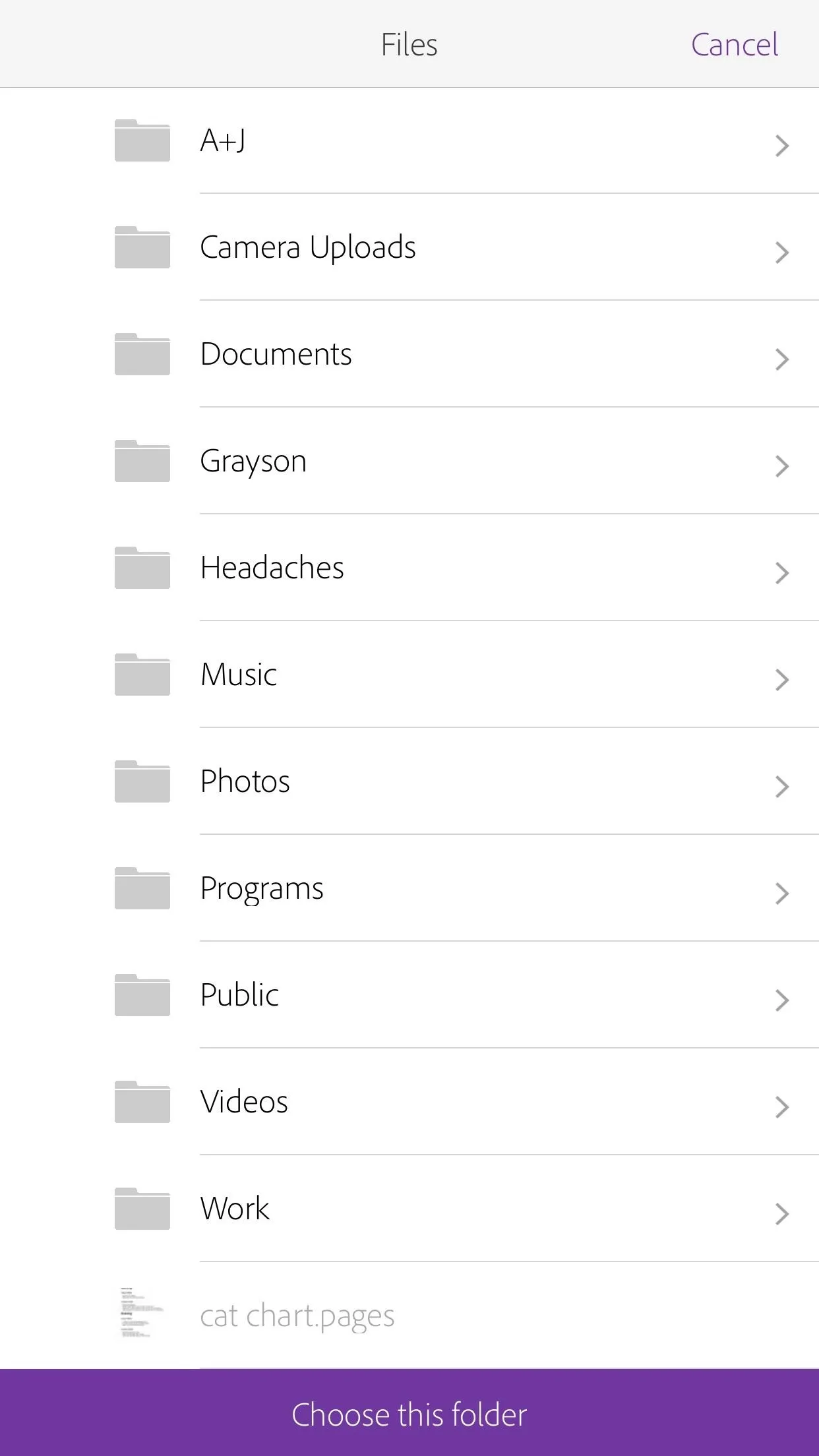Open the Headaches folder
The width and height of the screenshot is (819, 1456).
click(409, 568)
